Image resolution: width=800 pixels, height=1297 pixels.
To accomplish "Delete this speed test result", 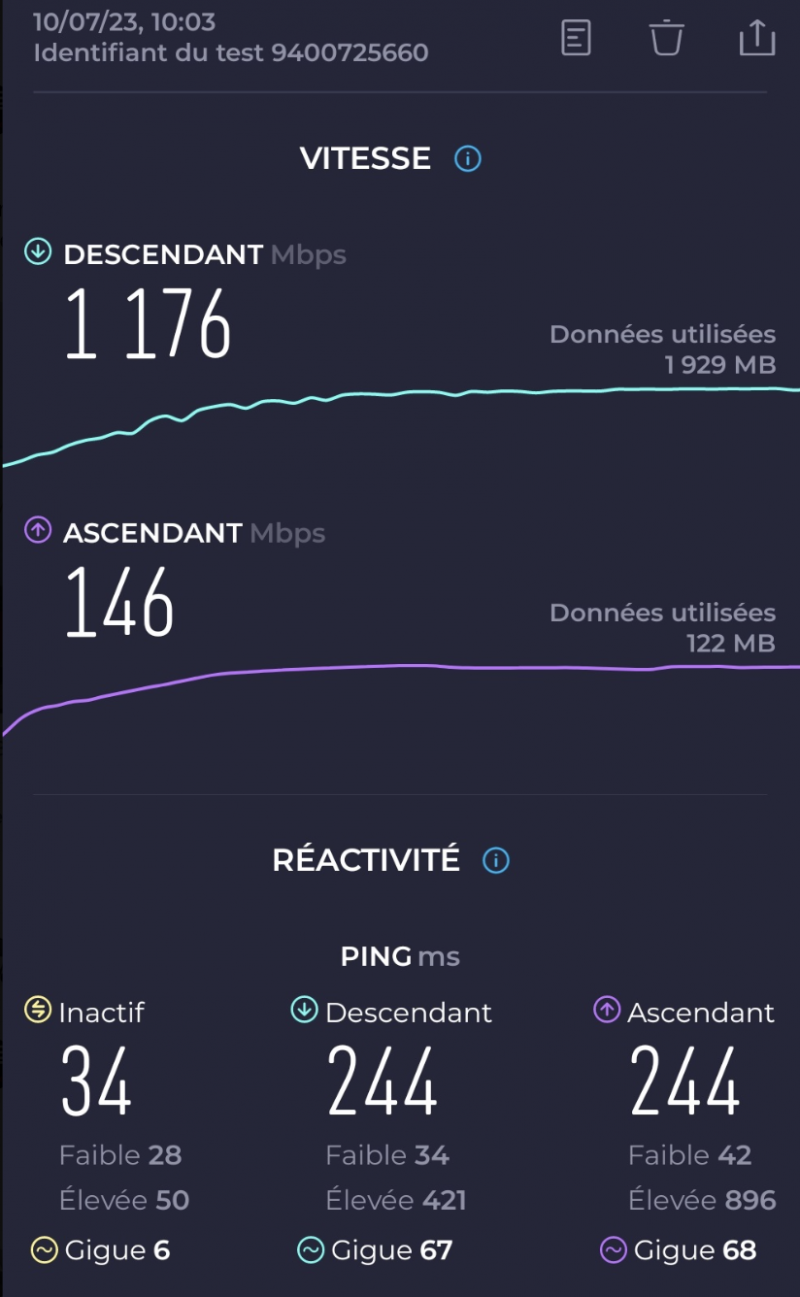I will pyautogui.click(x=666, y=38).
